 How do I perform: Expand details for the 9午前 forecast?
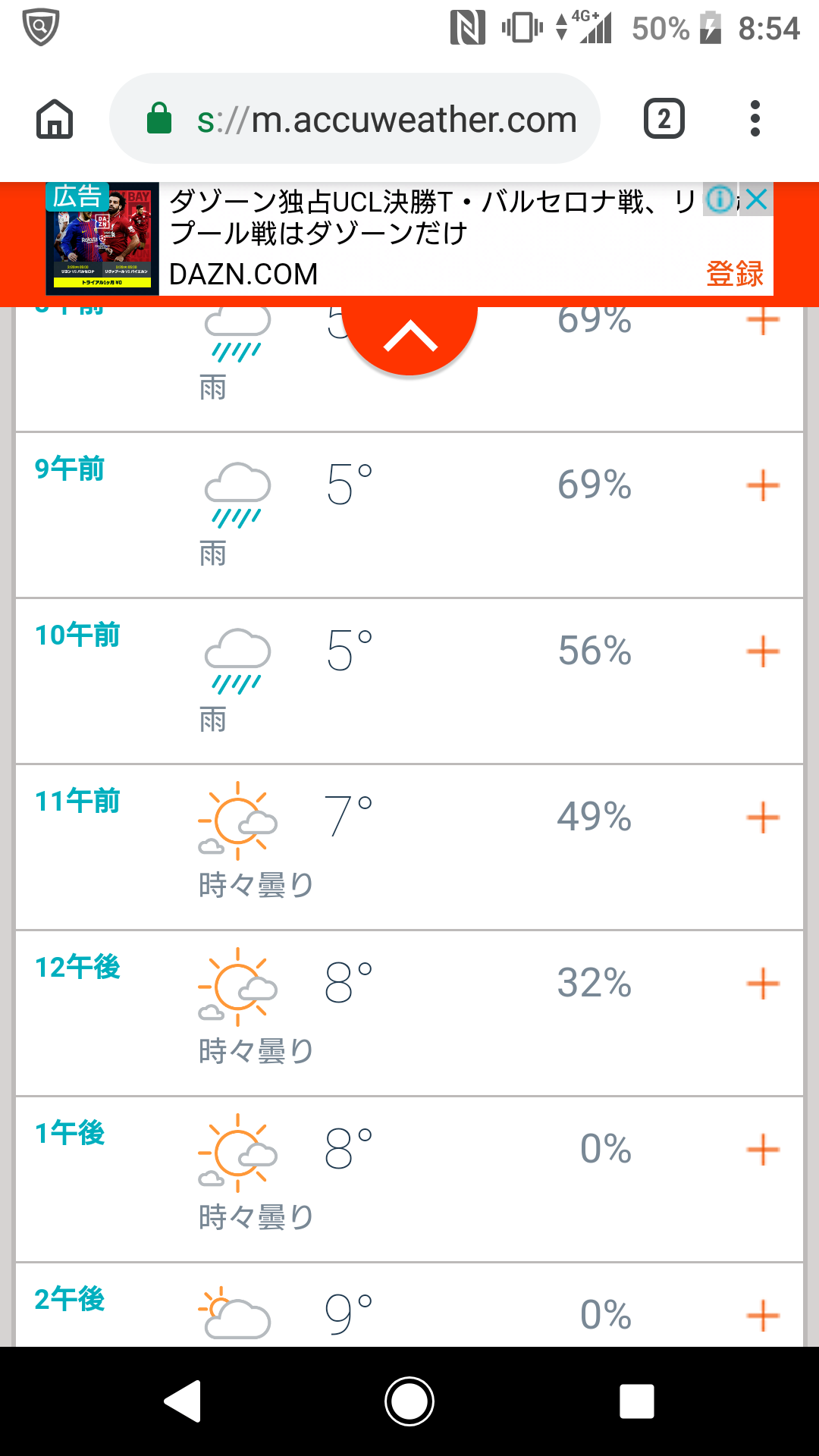(x=762, y=485)
